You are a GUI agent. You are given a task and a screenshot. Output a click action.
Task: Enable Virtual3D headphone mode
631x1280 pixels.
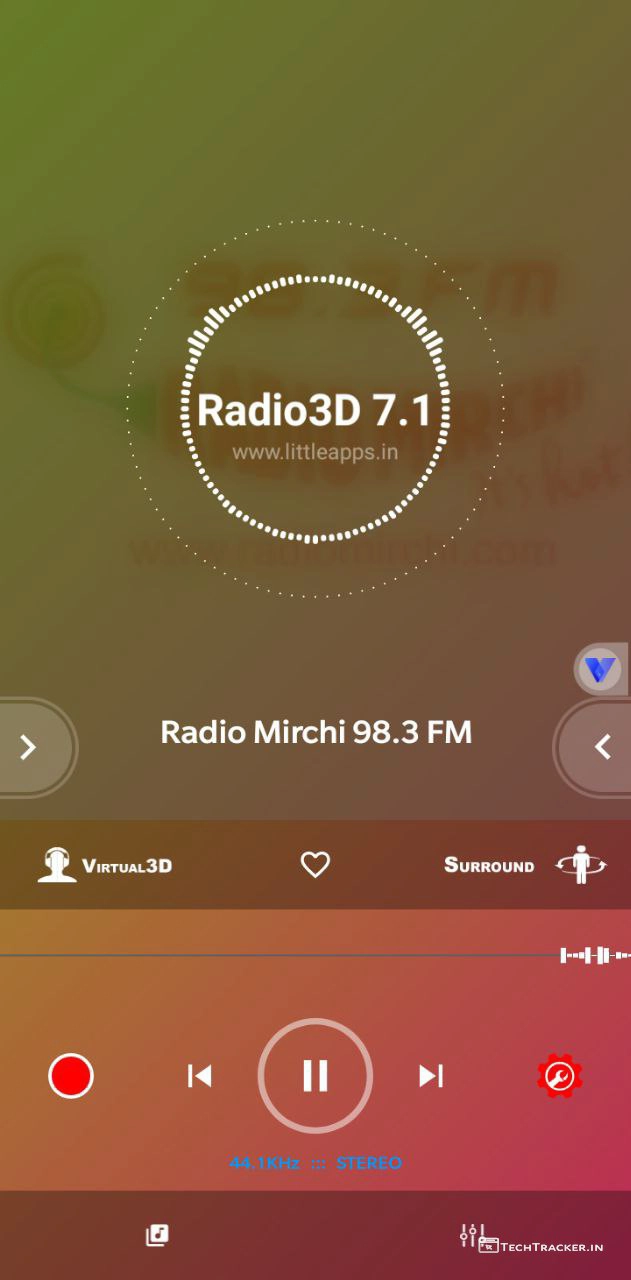105,865
